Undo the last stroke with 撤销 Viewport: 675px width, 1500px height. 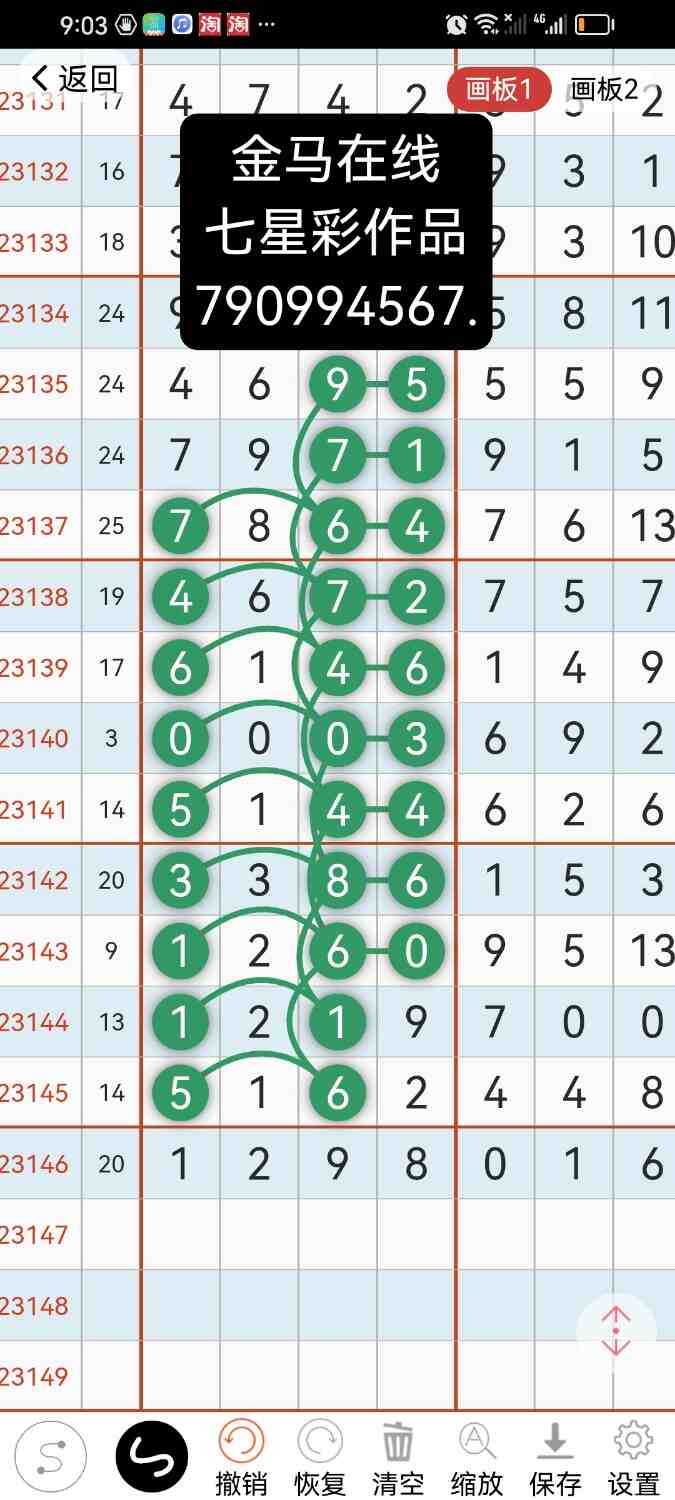click(x=241, y=1458)
